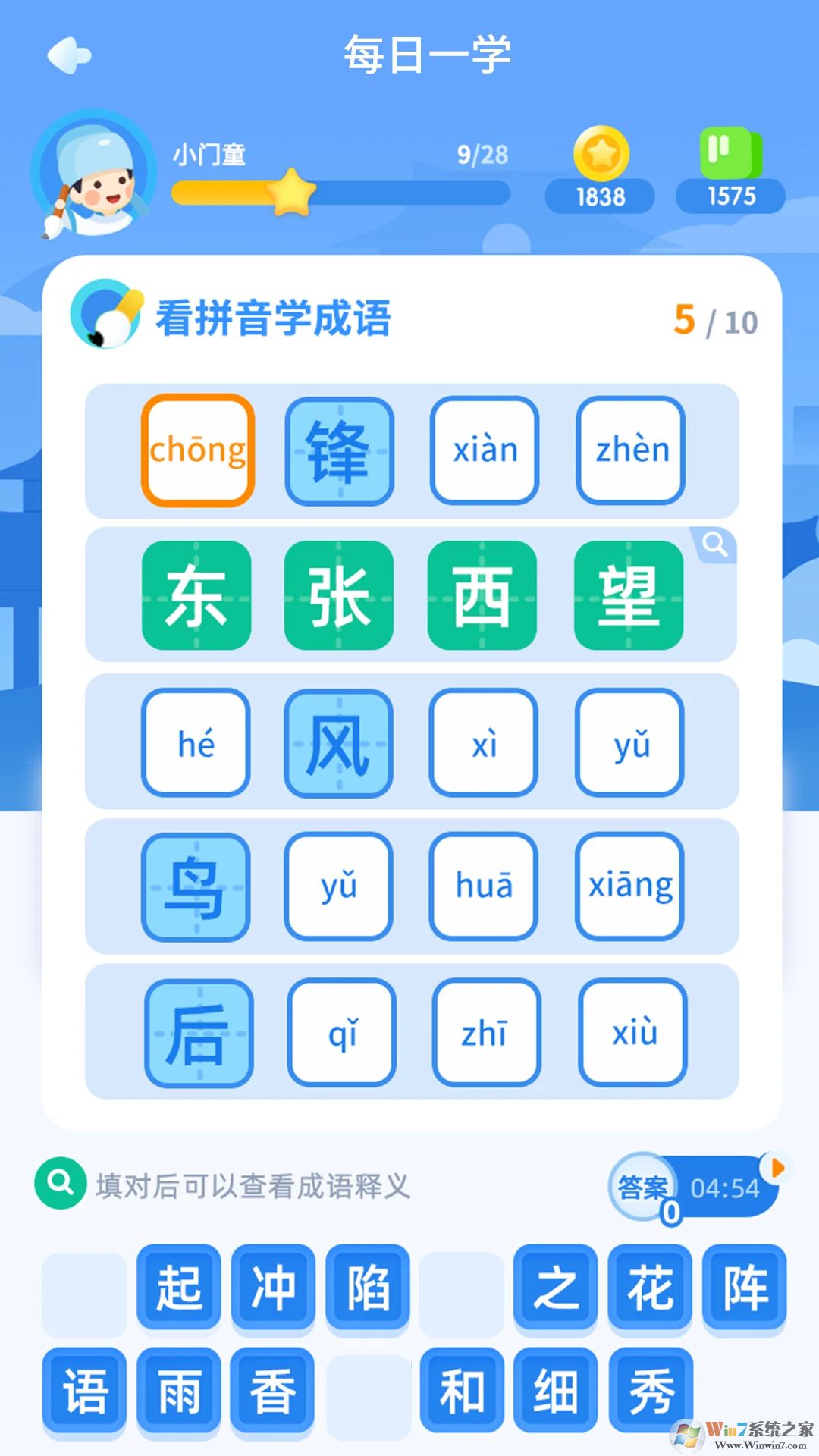Select the xiāng pinyin slot
819x1456 pixels.
(x=630, y=886)
